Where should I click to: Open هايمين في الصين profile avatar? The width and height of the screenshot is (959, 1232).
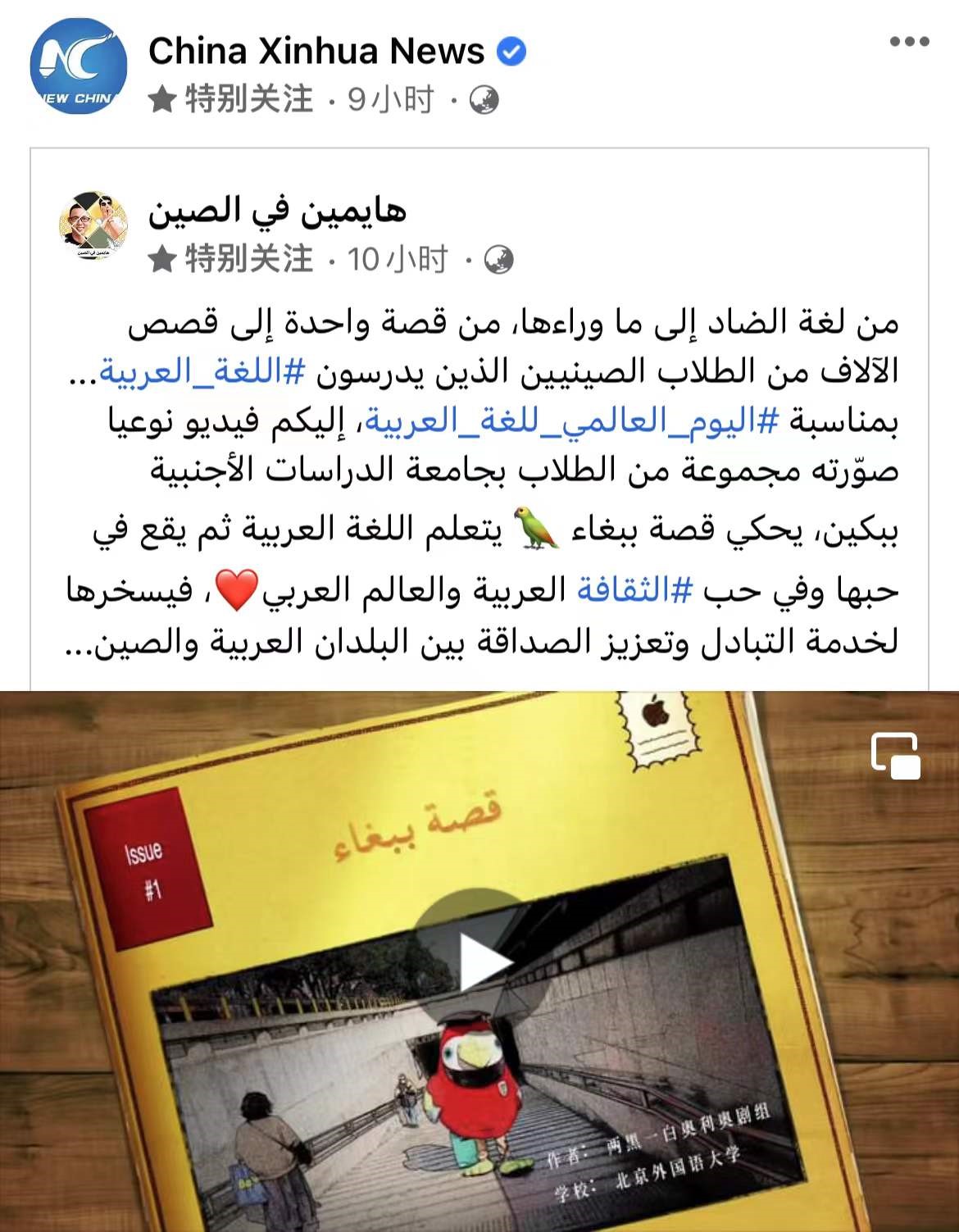click(x=93, y=225)
